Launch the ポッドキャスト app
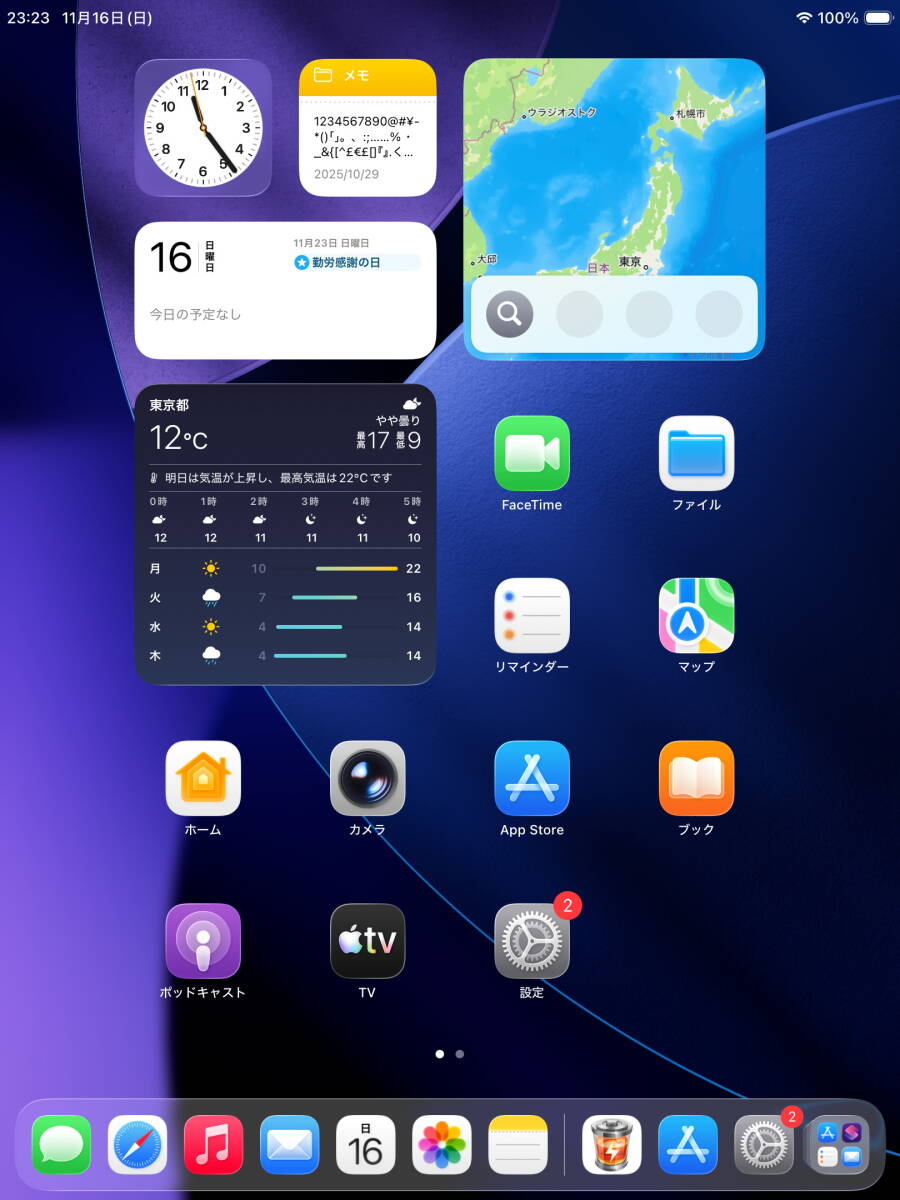The image size is (900, 1200). coord(203,941)
